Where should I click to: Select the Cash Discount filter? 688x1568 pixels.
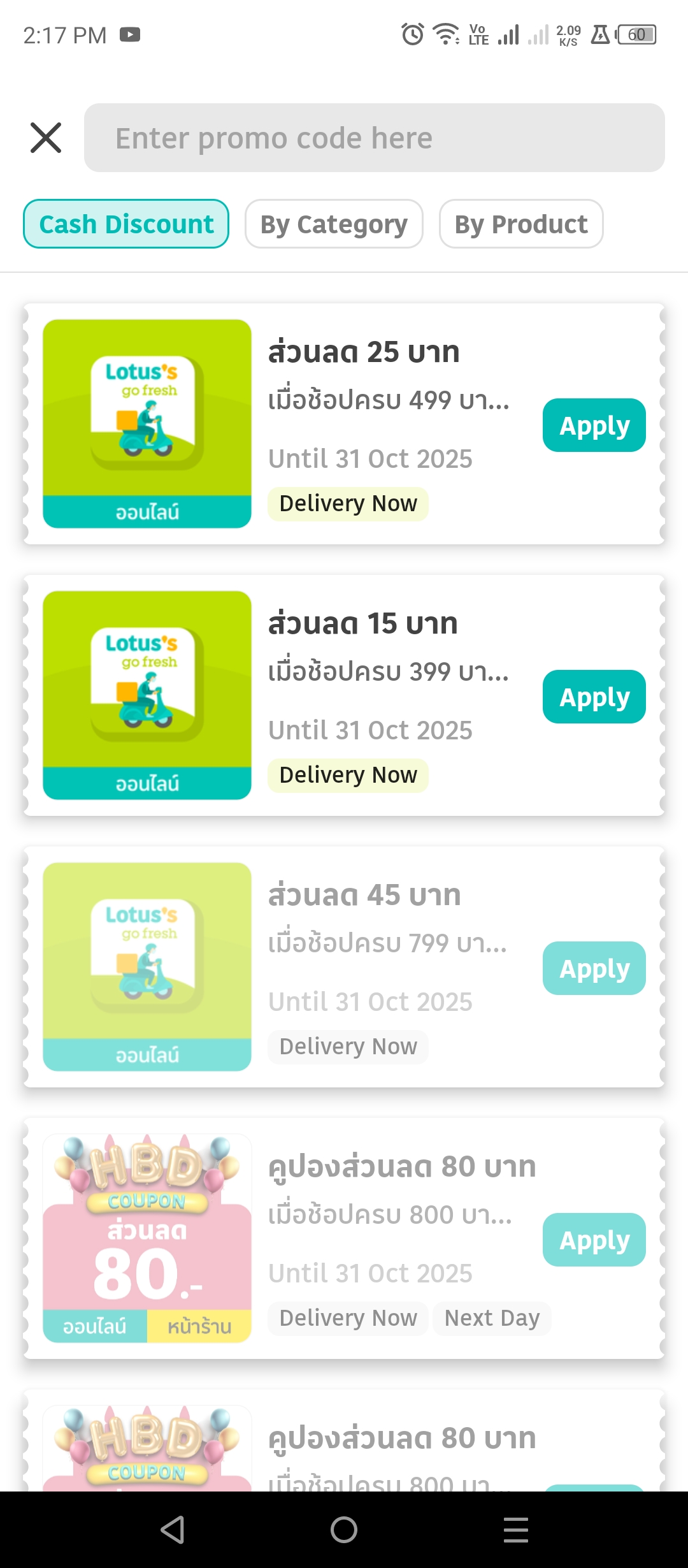coord(126,224)
